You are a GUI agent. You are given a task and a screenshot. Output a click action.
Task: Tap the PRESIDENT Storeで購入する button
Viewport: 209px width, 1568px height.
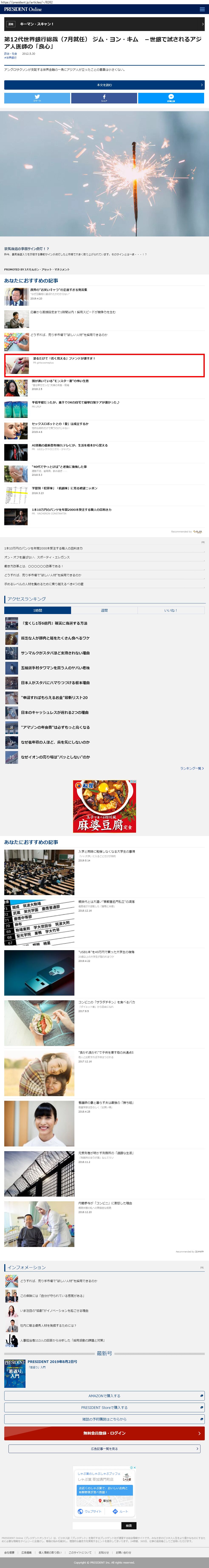pyautogui.click(x=104, y=1407)
